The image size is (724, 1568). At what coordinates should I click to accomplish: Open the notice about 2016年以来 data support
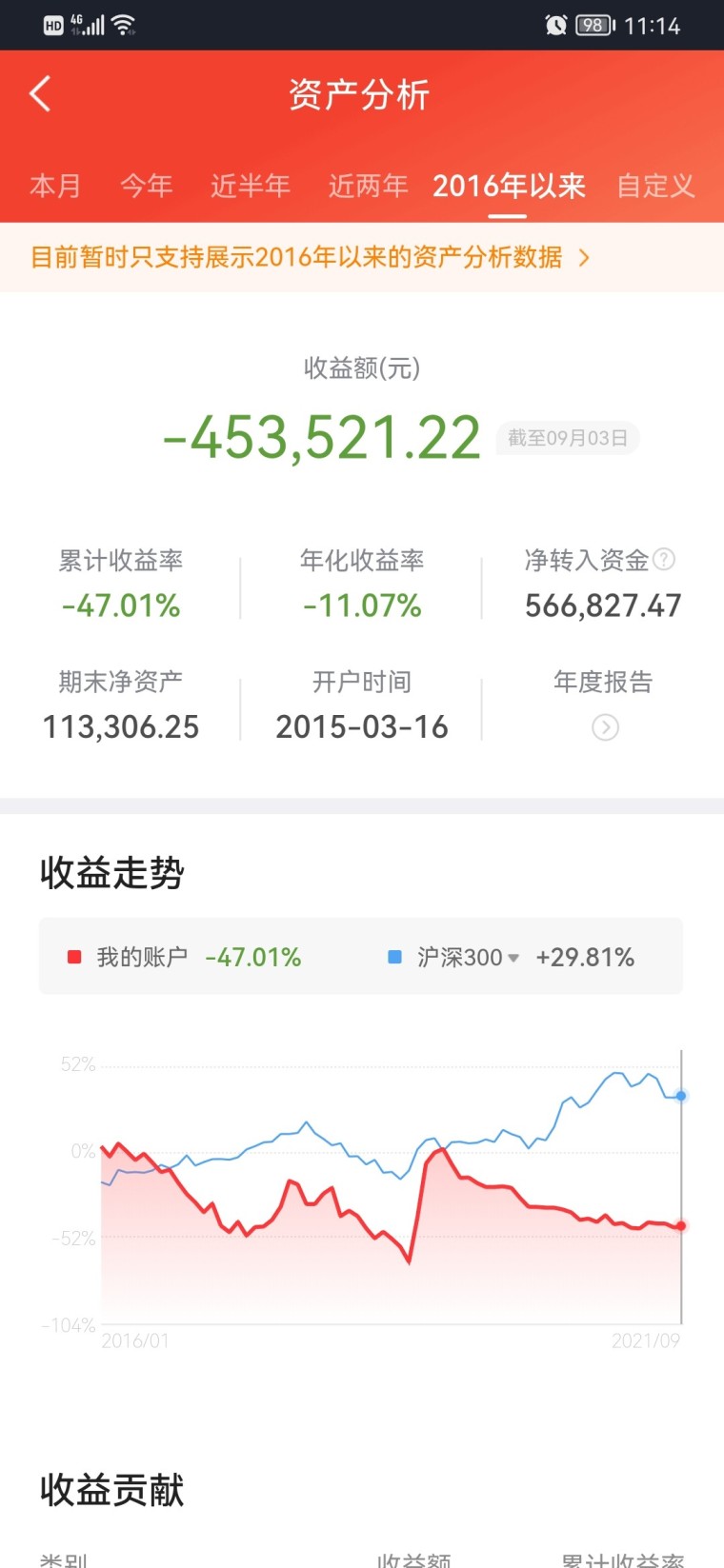click(x=362, y=257)
